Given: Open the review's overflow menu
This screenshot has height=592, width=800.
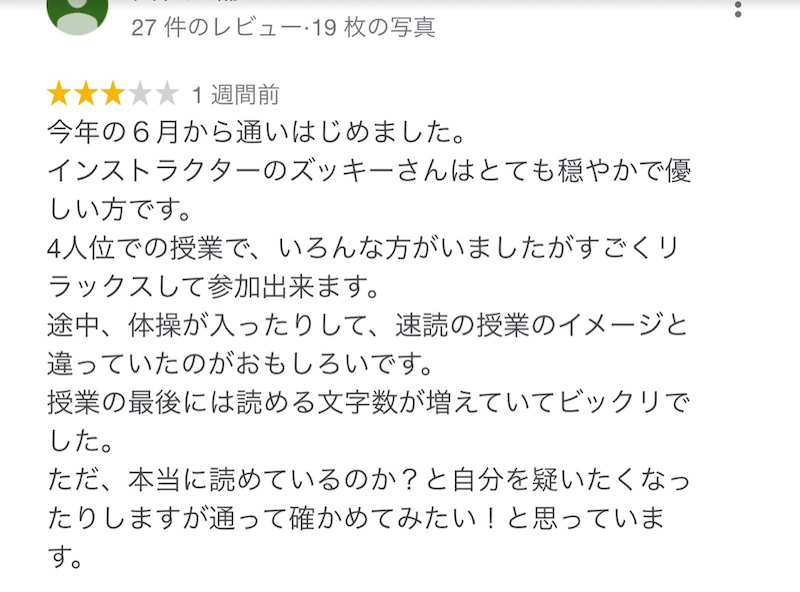Looking at the screenshot, I should point(738,9).
